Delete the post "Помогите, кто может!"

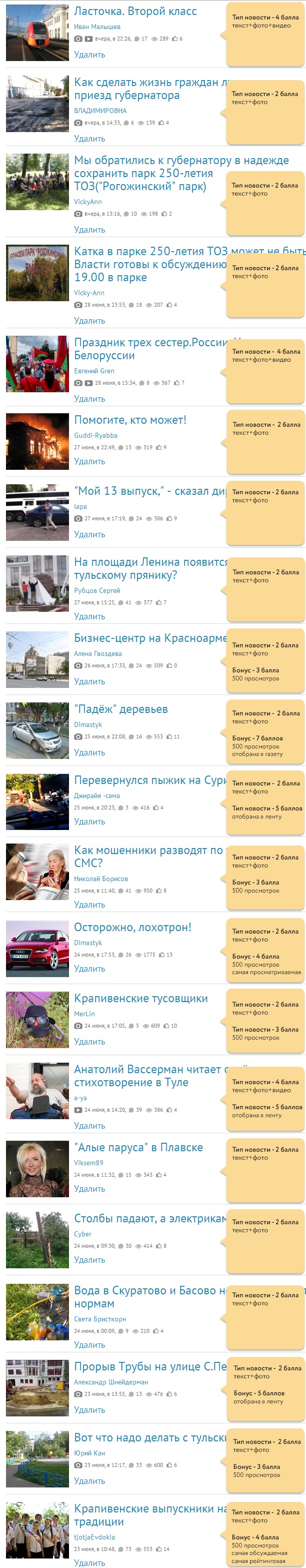[x=89, y=461]
